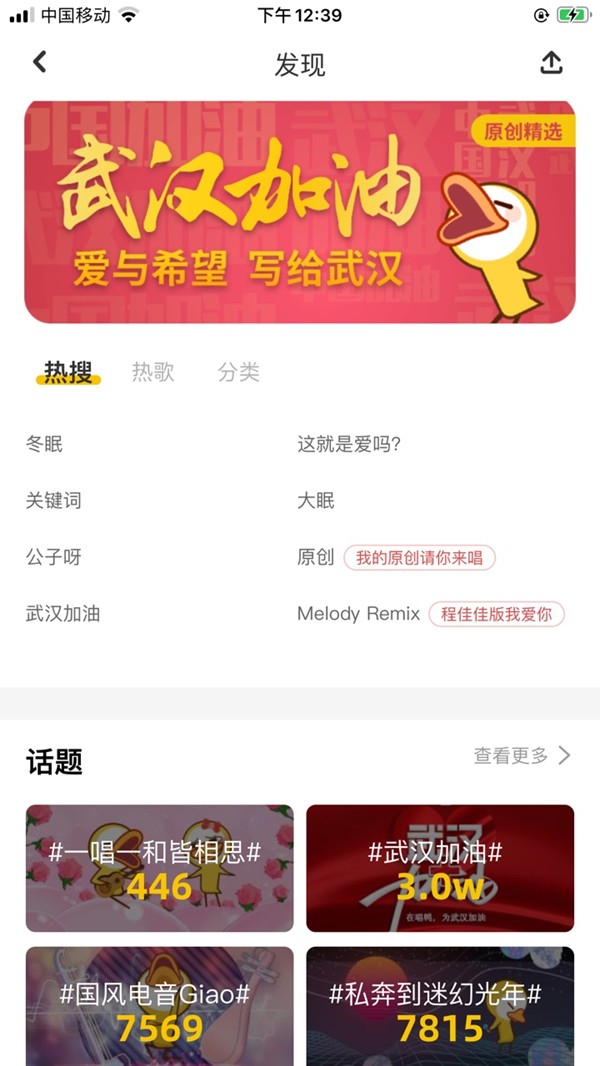Open the 武汉加油 banner

click(300, 212)
